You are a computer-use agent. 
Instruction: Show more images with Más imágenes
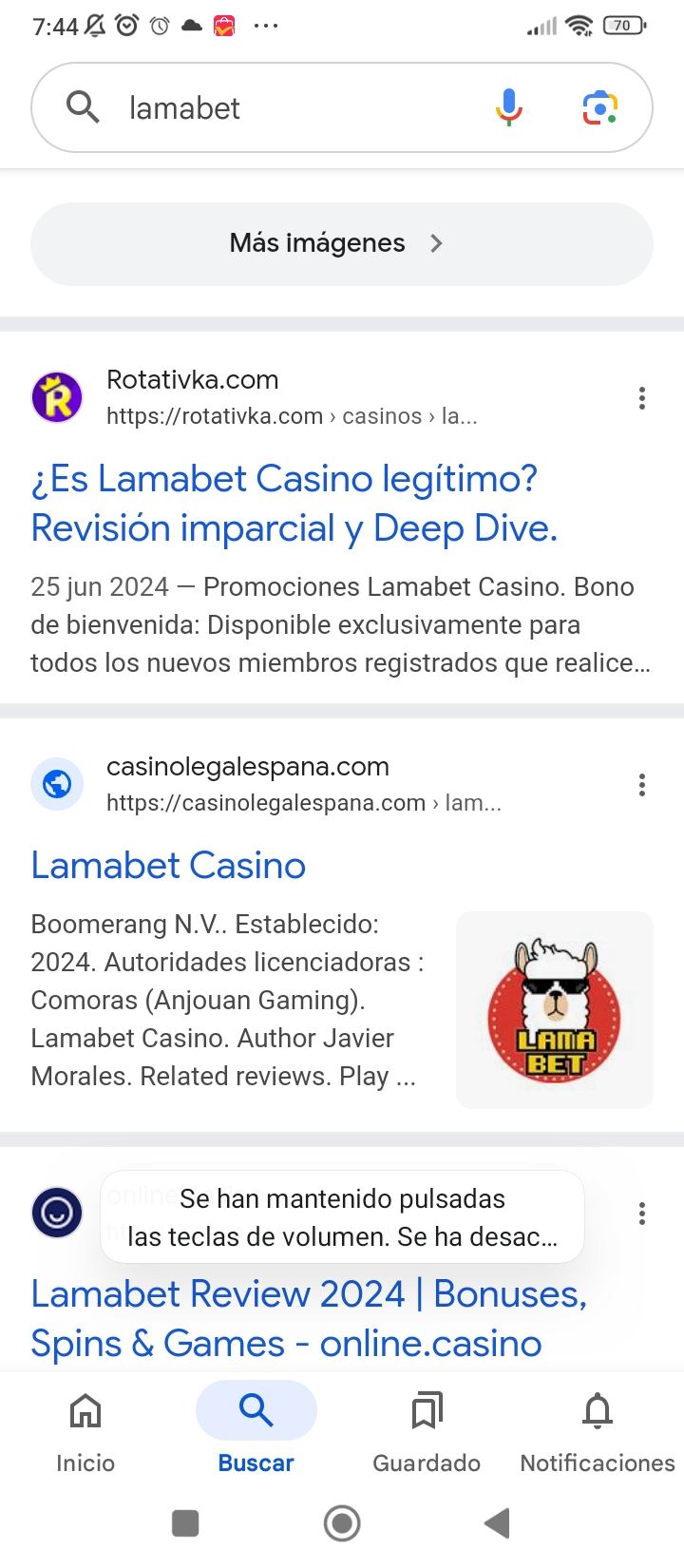pos(341,243)
